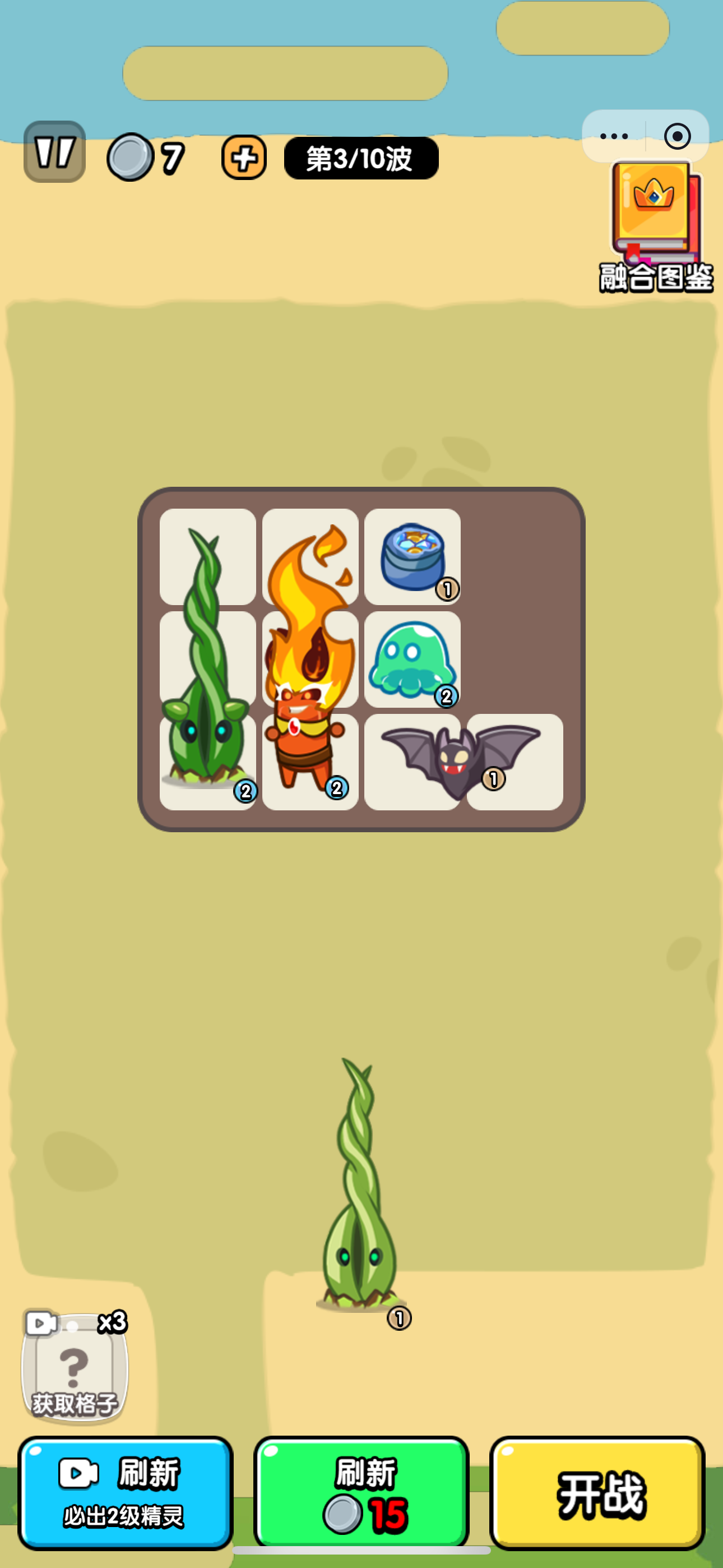
Task: Select the green slime sprite
Action: click(413, 660)
